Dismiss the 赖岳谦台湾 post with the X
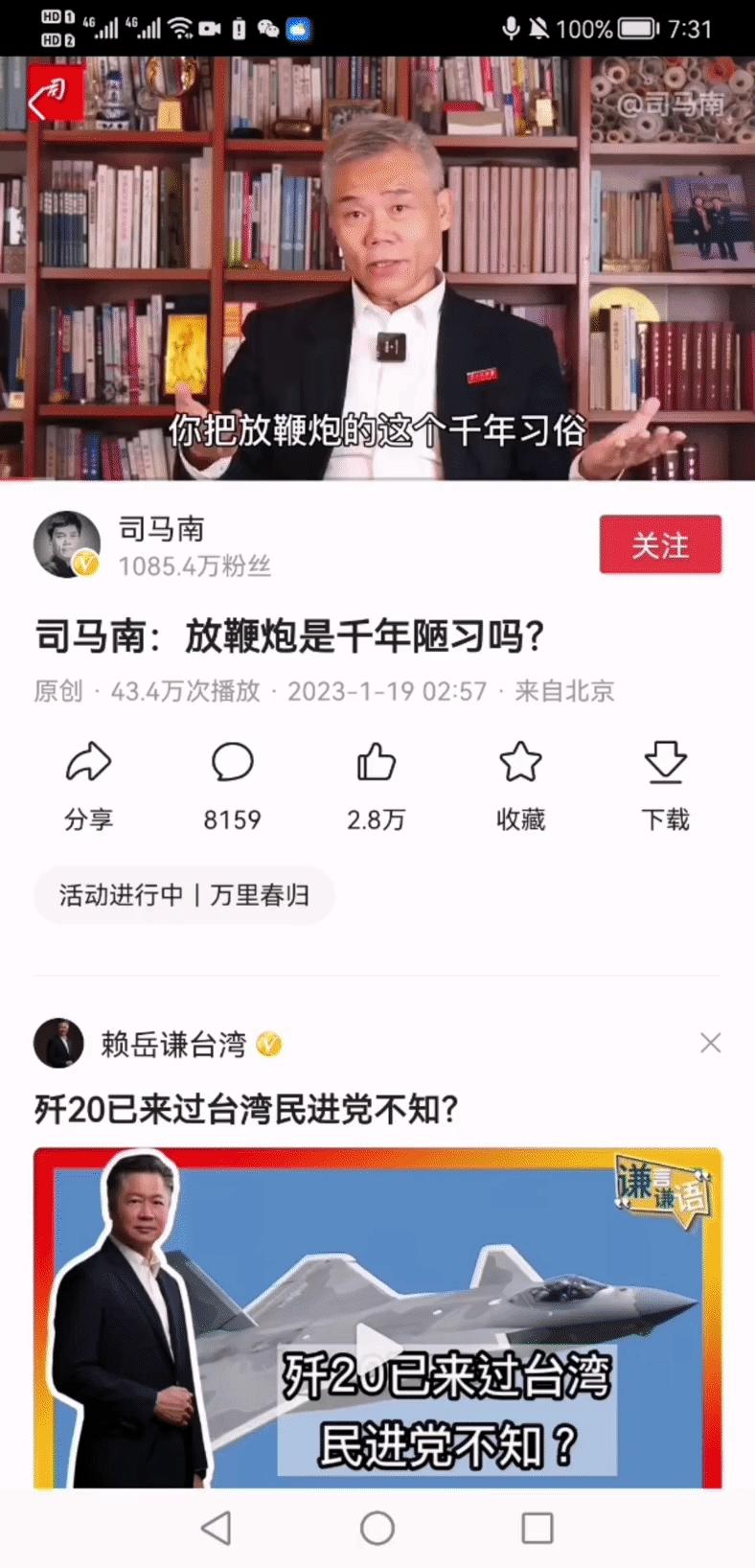 [710, 1042]
